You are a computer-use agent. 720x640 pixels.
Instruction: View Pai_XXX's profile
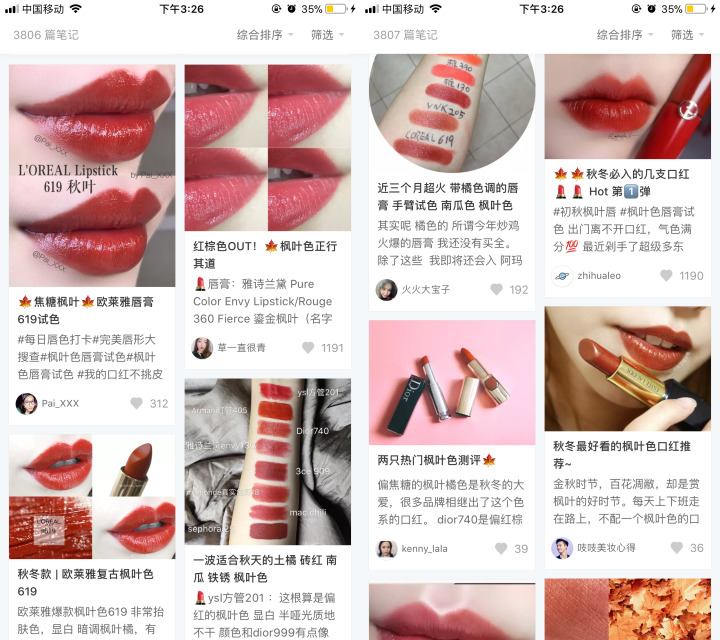click(x=27, y=404)
